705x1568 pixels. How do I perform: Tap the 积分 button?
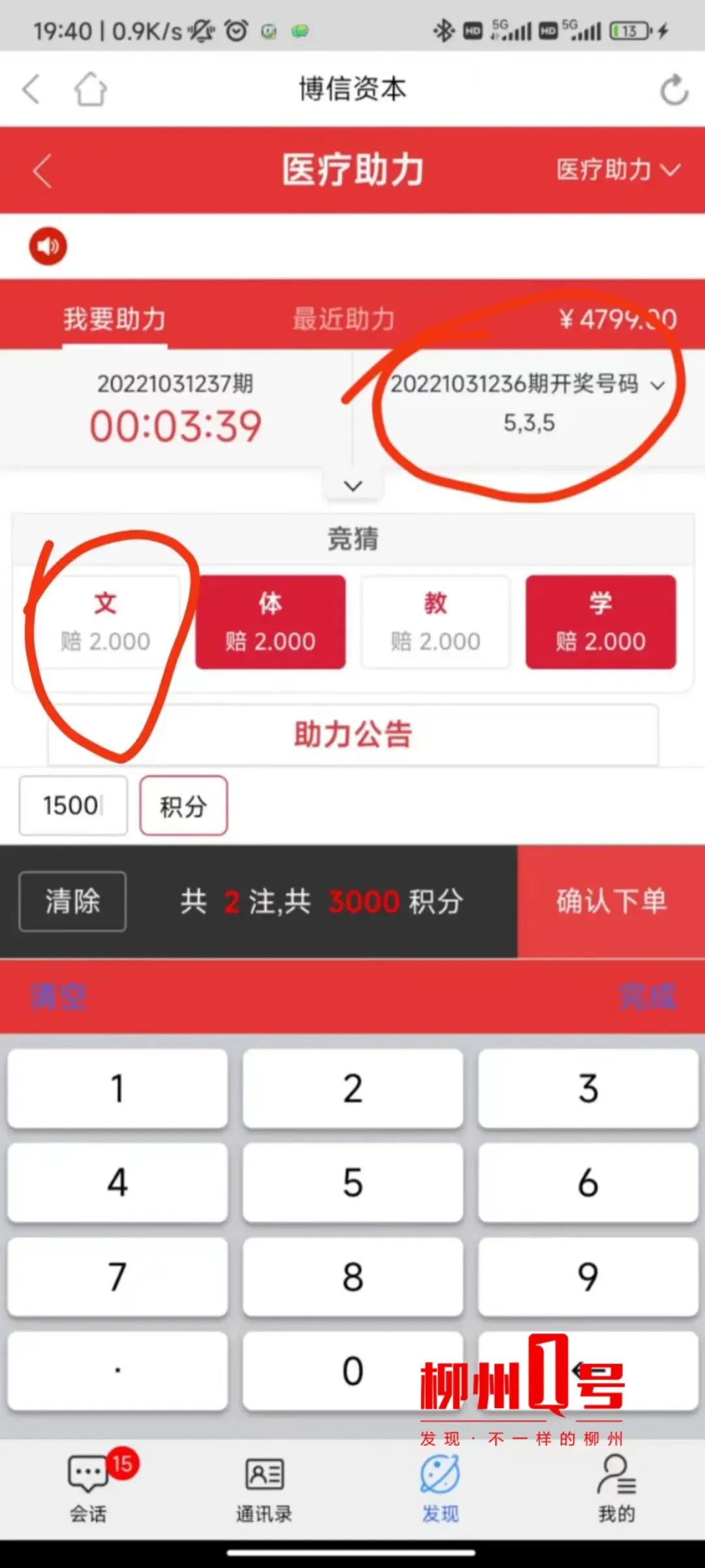point(183,806)
